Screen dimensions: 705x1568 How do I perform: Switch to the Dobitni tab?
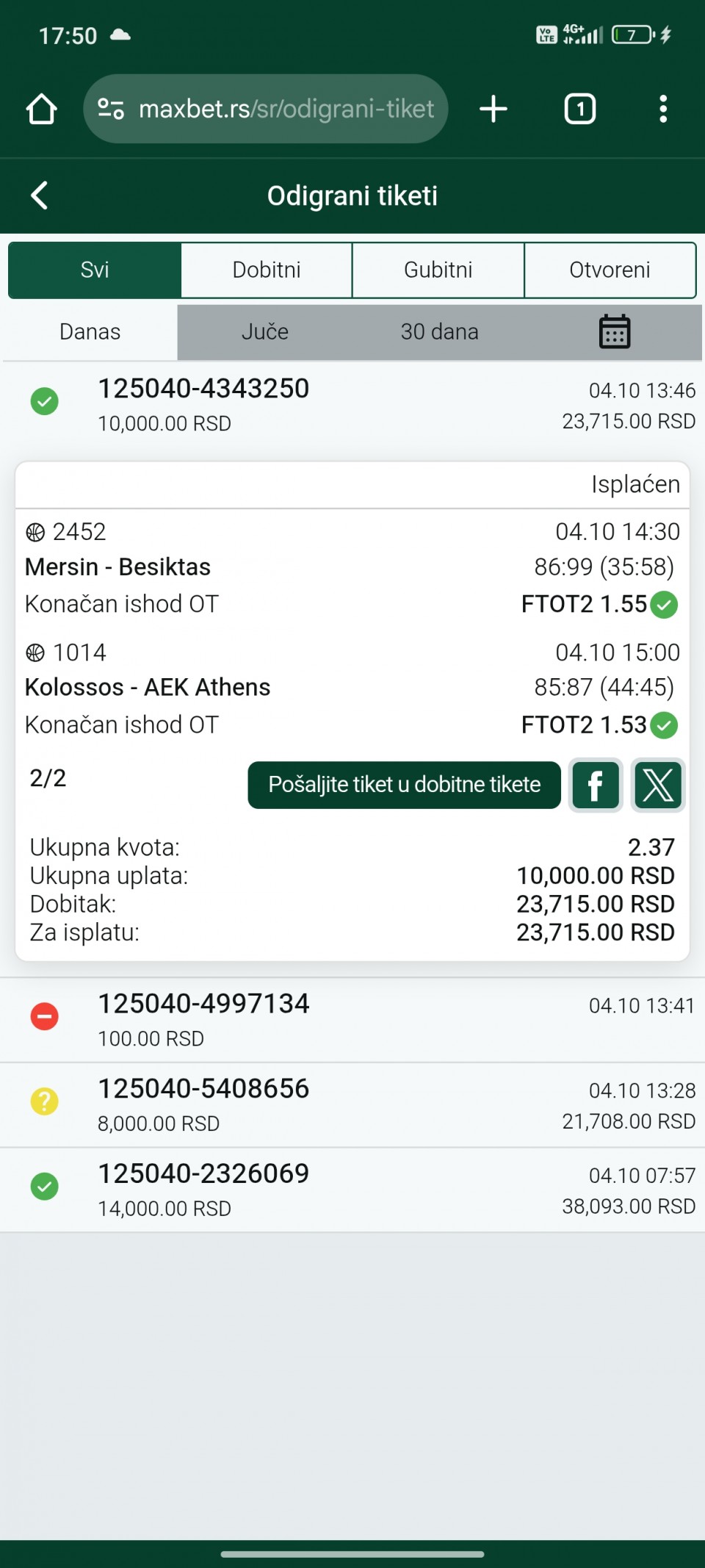[x=267, y=270]
